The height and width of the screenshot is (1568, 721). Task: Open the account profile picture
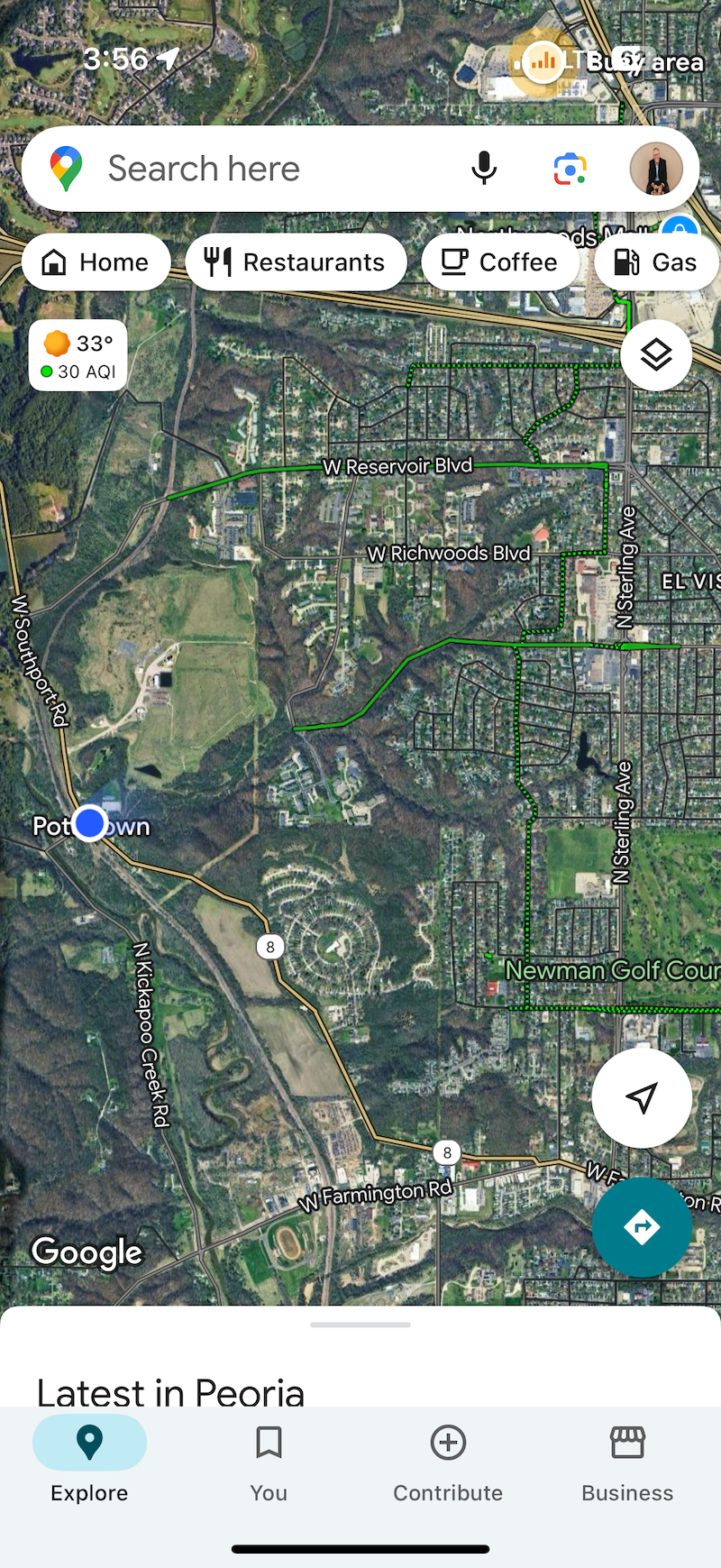click(656, 169)
